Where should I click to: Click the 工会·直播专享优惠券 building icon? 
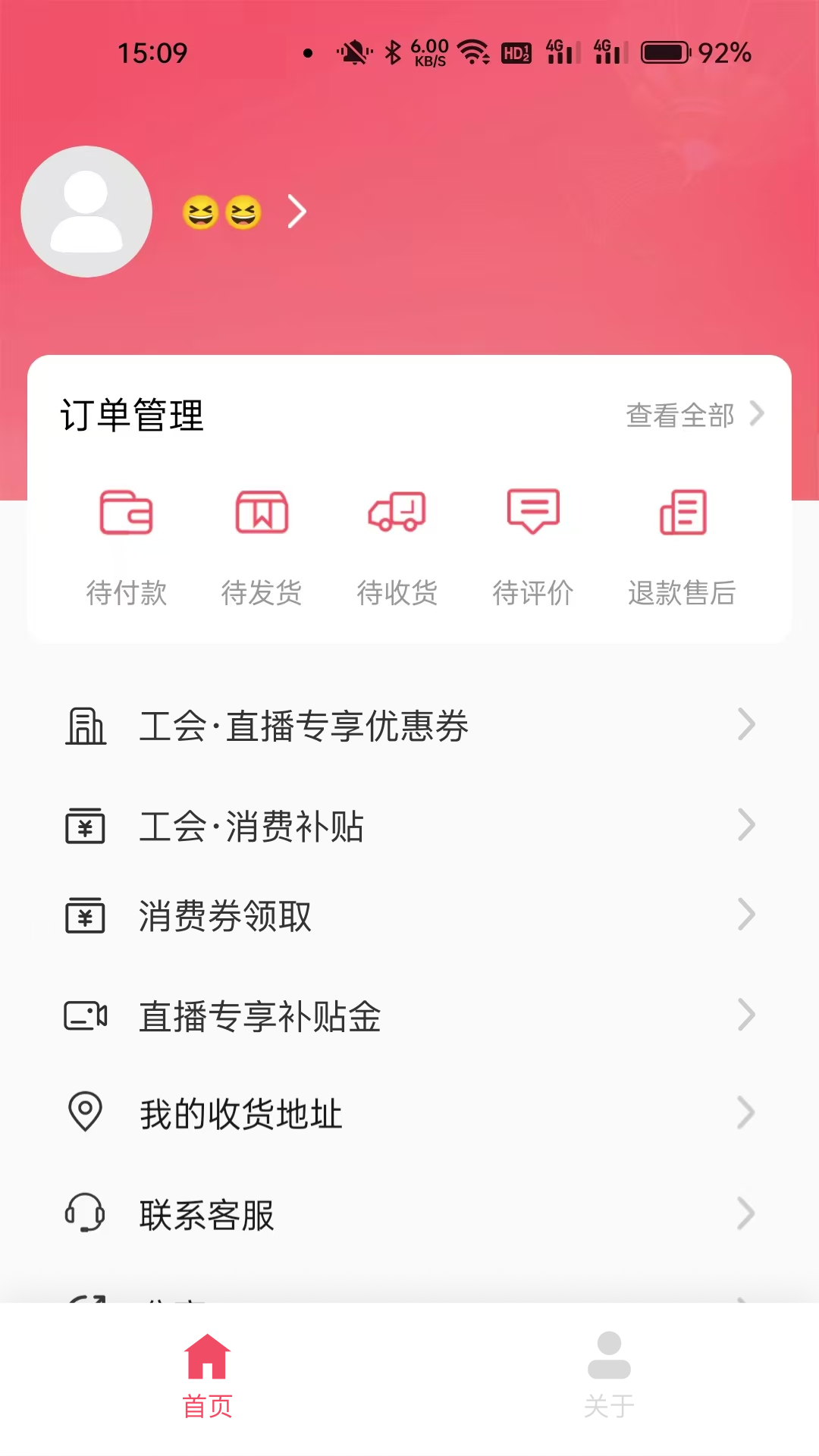click(86, 726)
